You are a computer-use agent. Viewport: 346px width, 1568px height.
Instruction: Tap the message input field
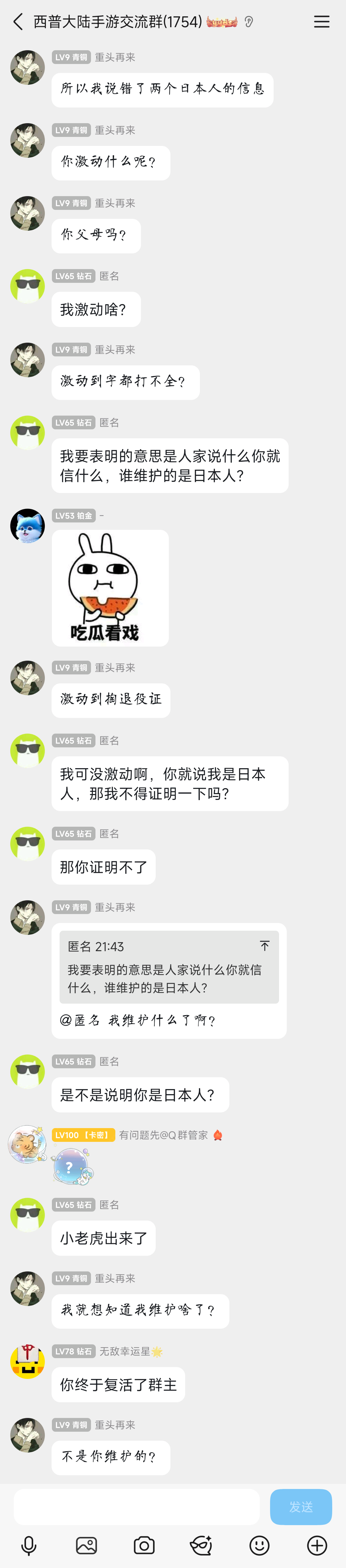point(136,1507)
